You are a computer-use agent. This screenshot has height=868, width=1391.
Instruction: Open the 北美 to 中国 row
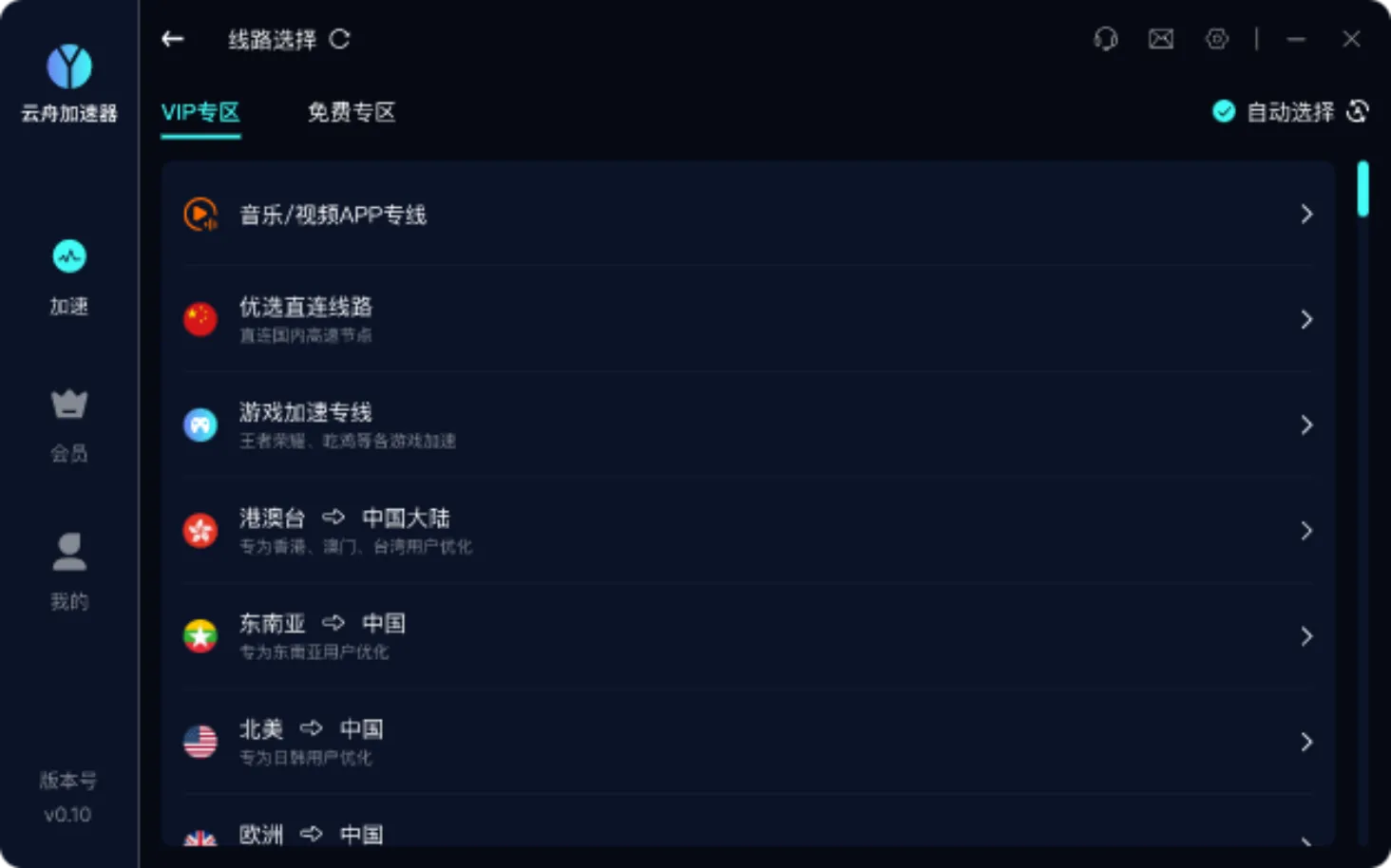tap(747, 741)
